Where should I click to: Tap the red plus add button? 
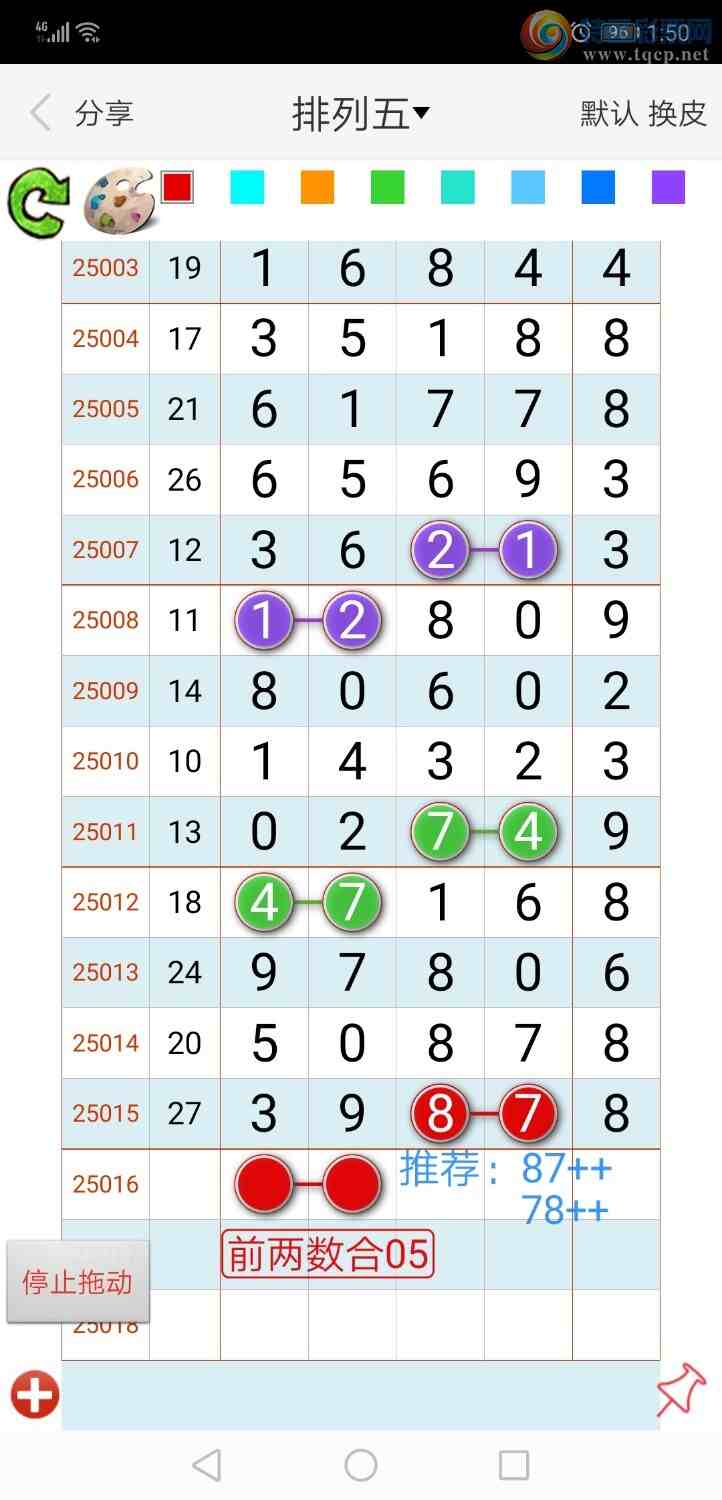[35, 1395]
